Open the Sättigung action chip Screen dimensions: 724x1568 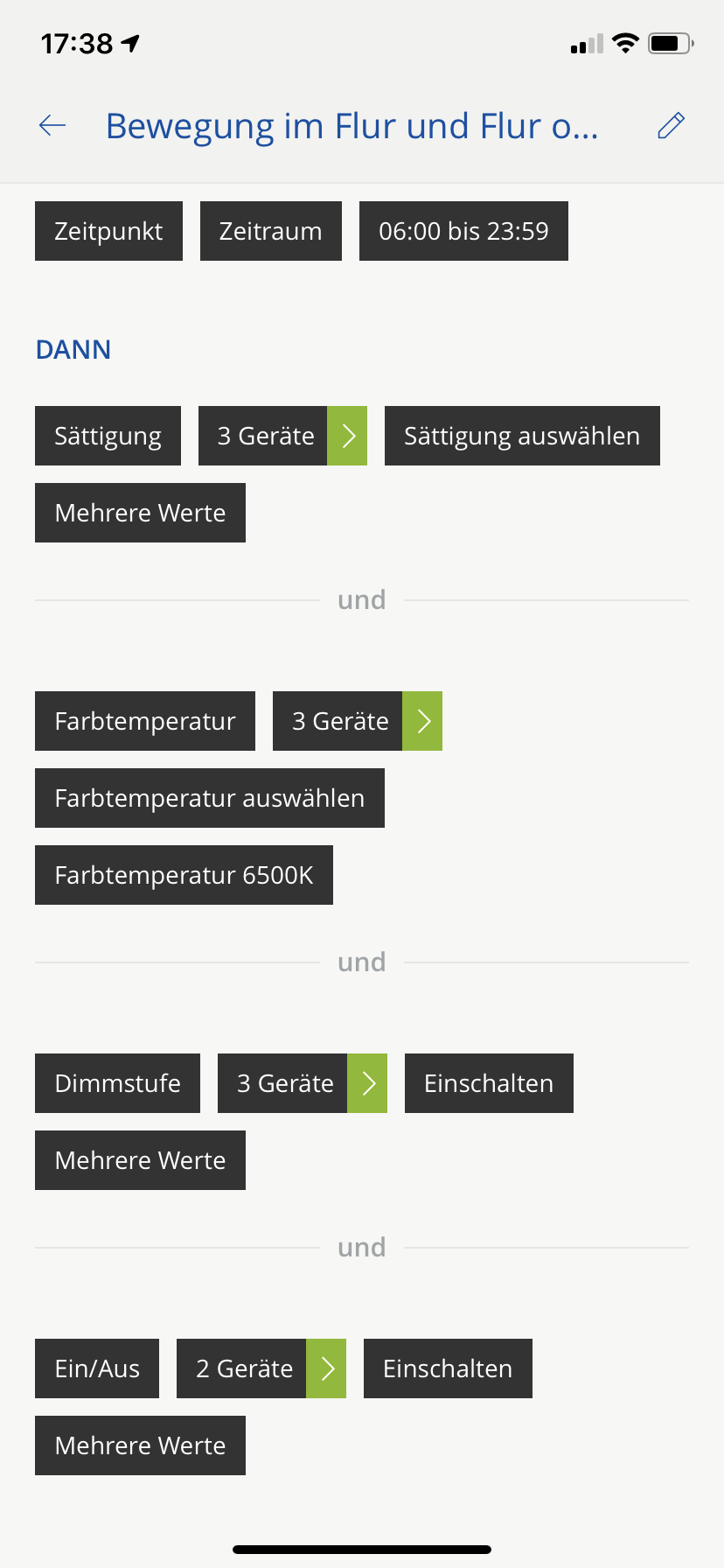tap(108, 436)
